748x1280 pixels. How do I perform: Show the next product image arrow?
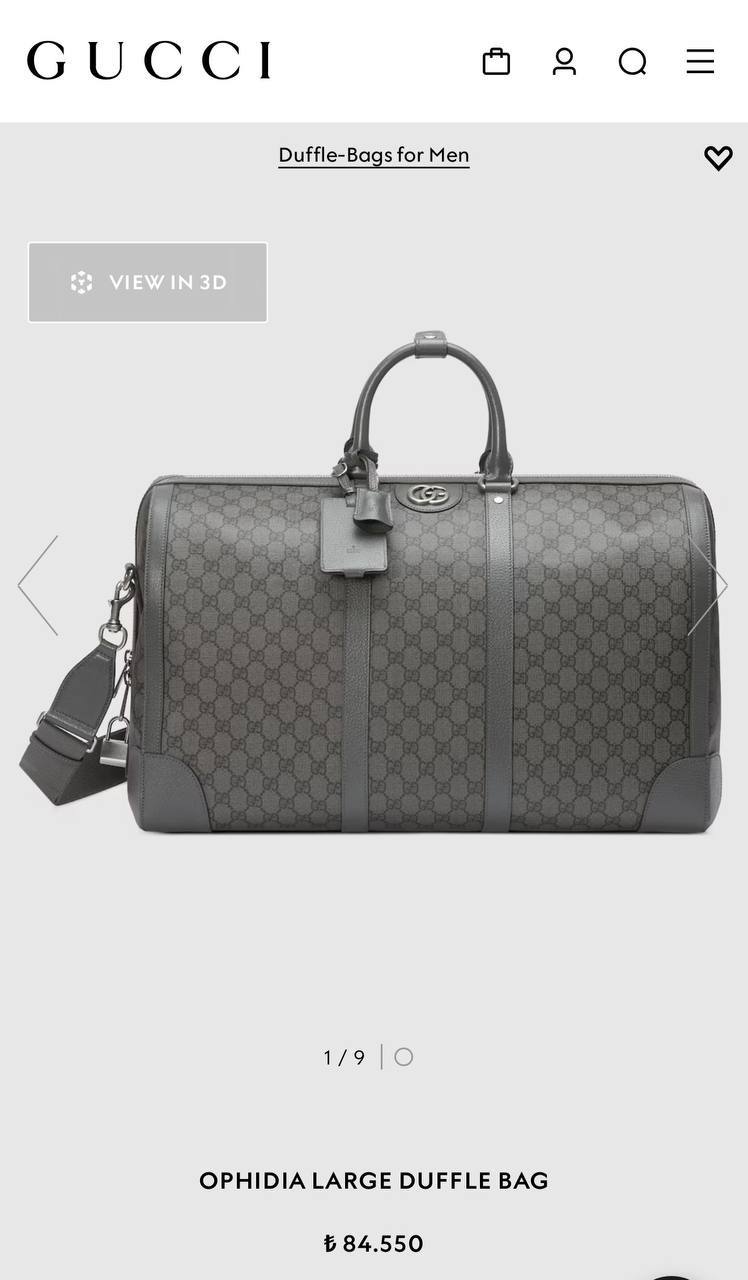[708, 585]
